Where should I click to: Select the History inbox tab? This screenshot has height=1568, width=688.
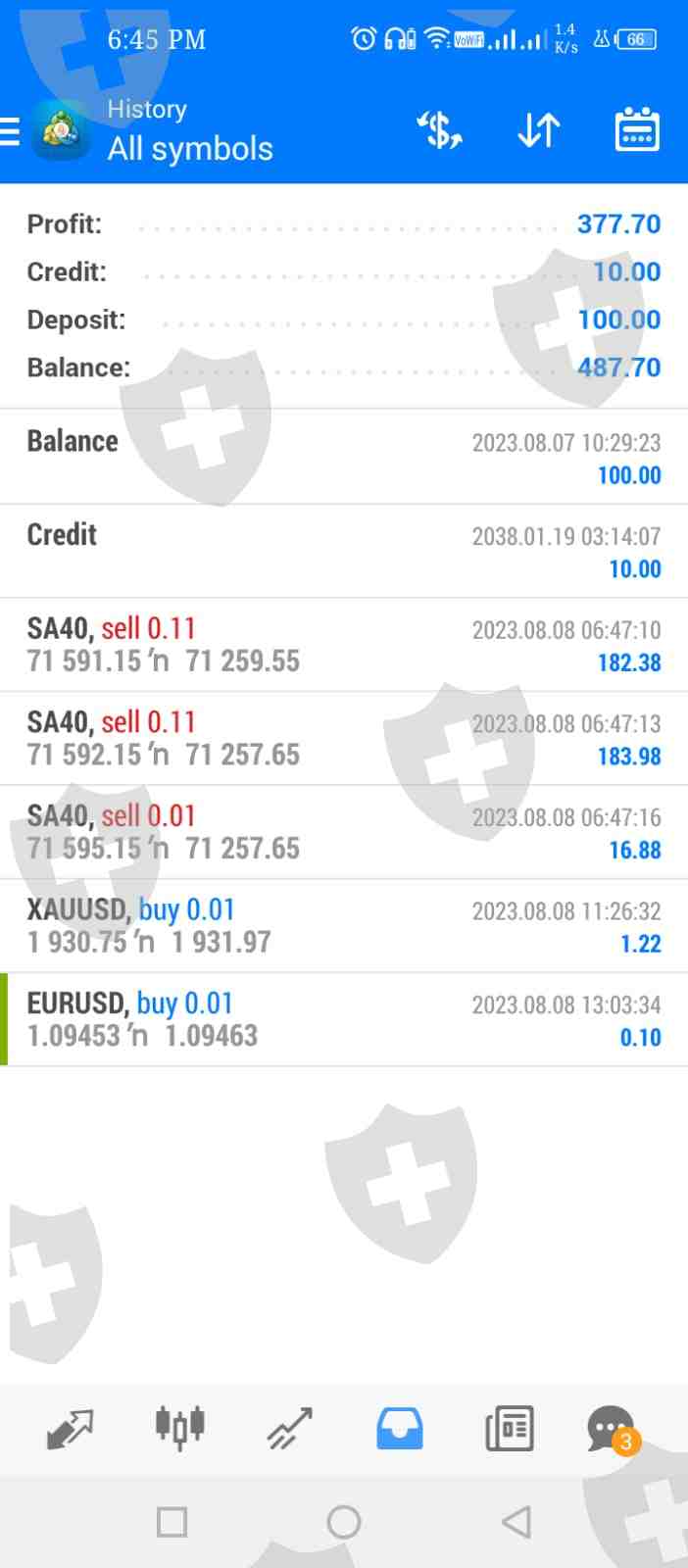click(400, 1429)
